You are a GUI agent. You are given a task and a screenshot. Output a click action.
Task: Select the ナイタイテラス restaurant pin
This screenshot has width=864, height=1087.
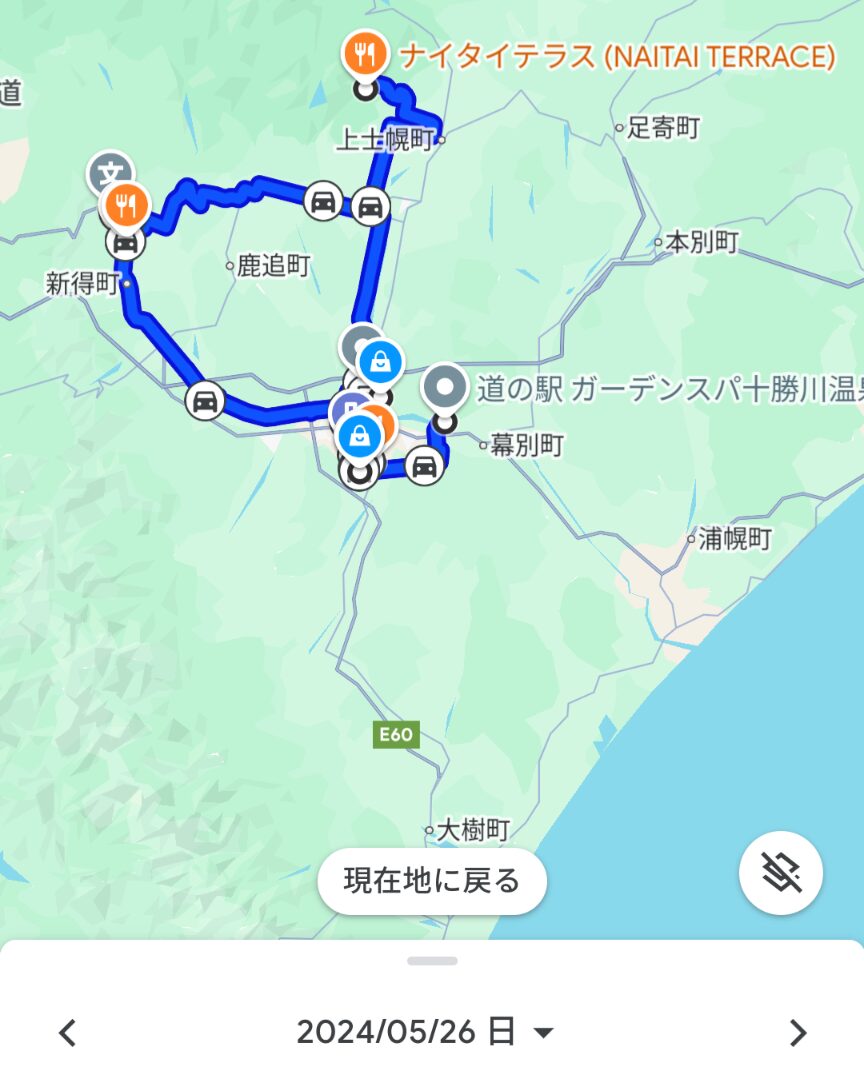(365, 54)
